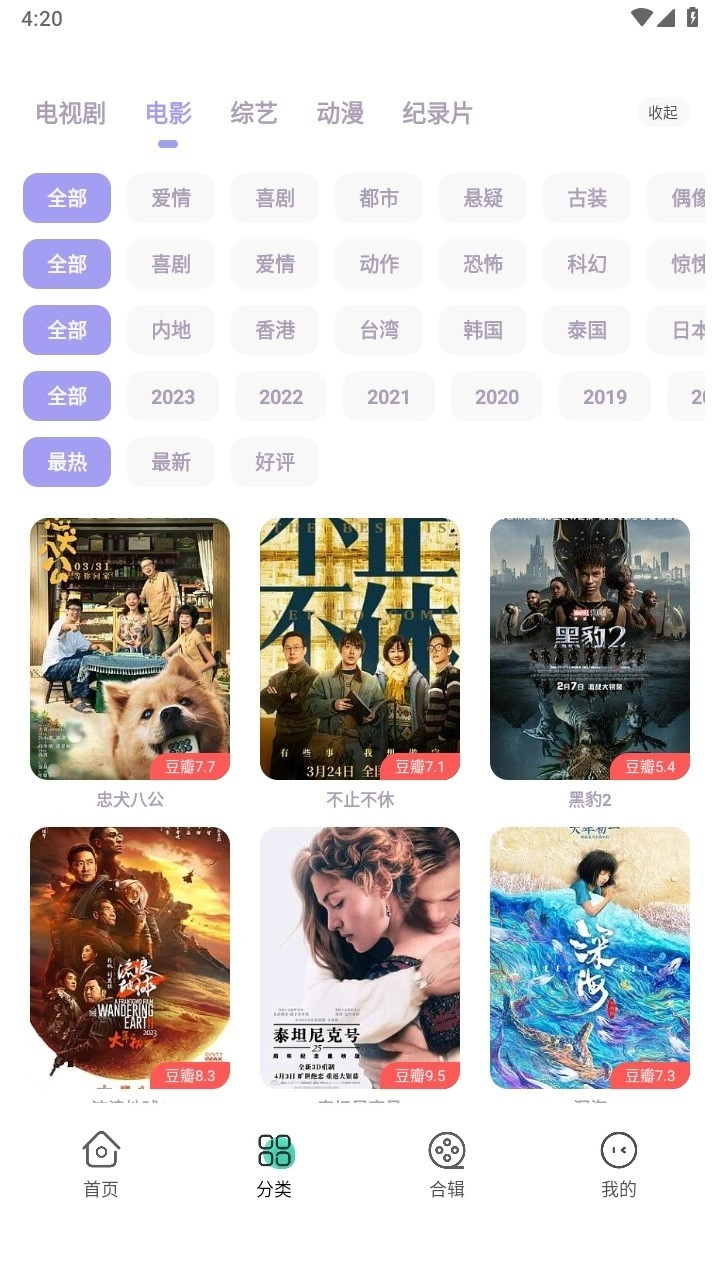
Task: Choose the 韩国 region filter
Action: [x=483, y=330]
